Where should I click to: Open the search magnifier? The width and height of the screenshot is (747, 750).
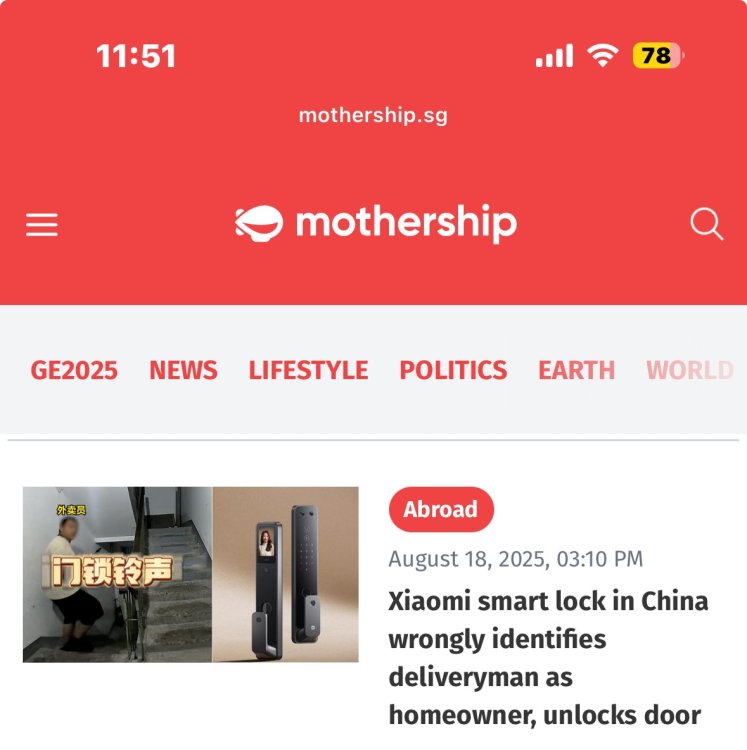tap(706, 224)
